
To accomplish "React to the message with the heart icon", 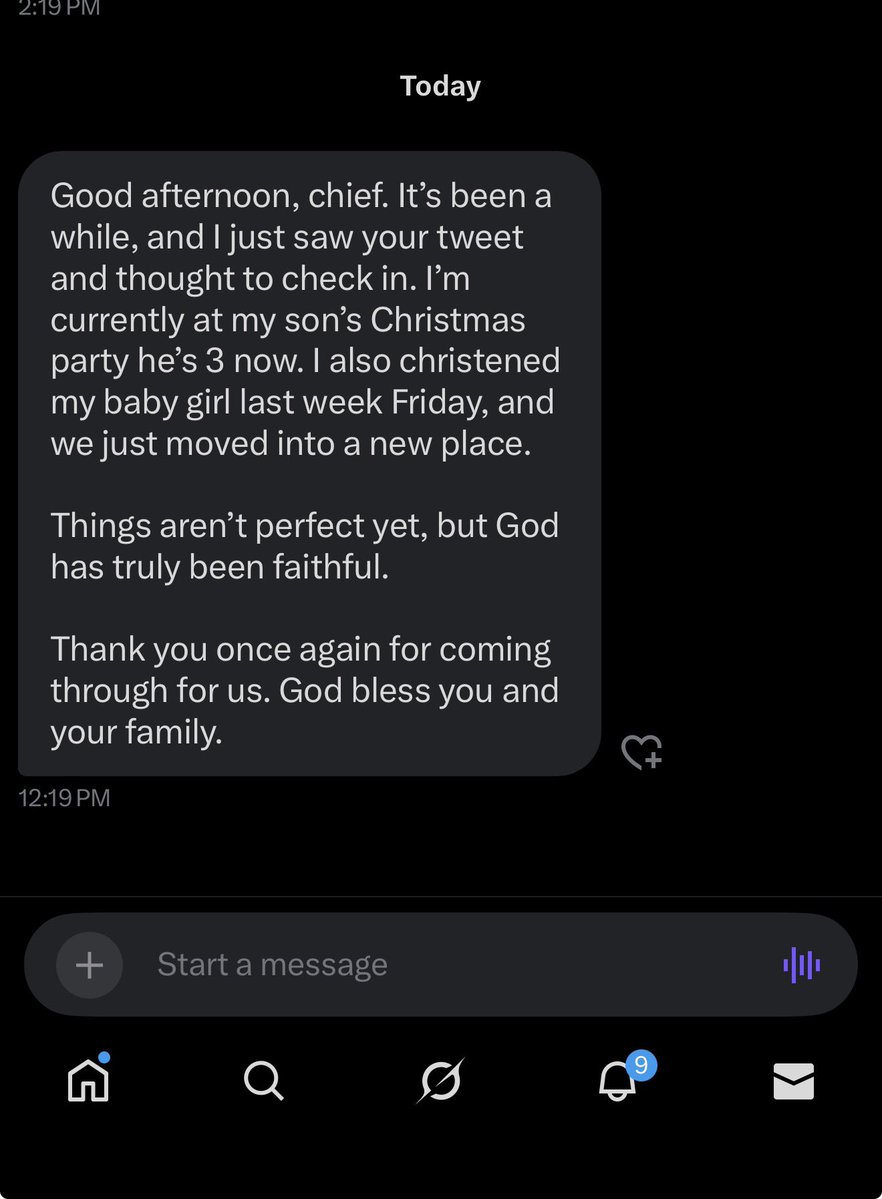I will 641,752.
